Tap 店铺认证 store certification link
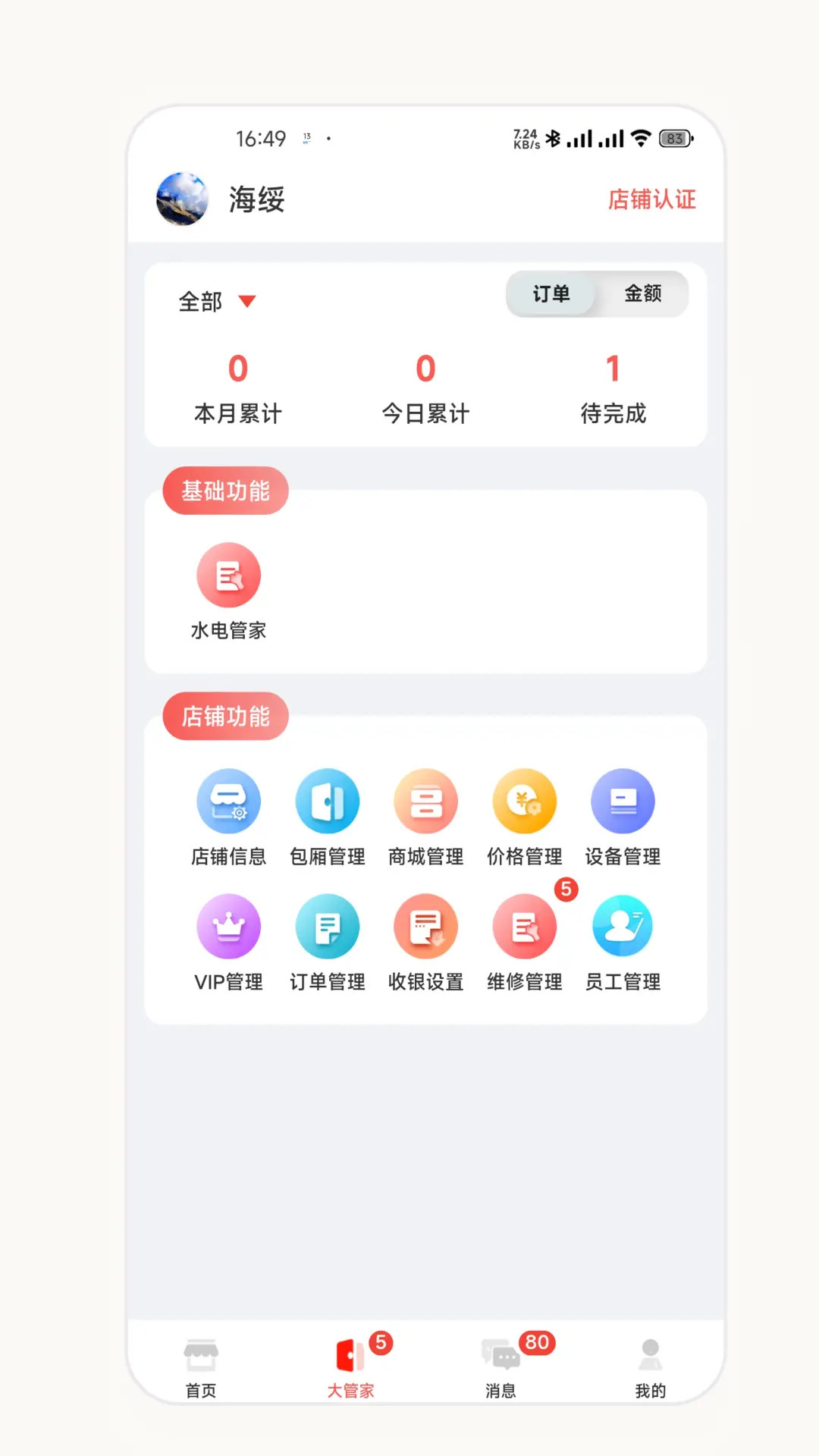The image size is (819, 1456). pyautogui.click(x=653, y=199)
